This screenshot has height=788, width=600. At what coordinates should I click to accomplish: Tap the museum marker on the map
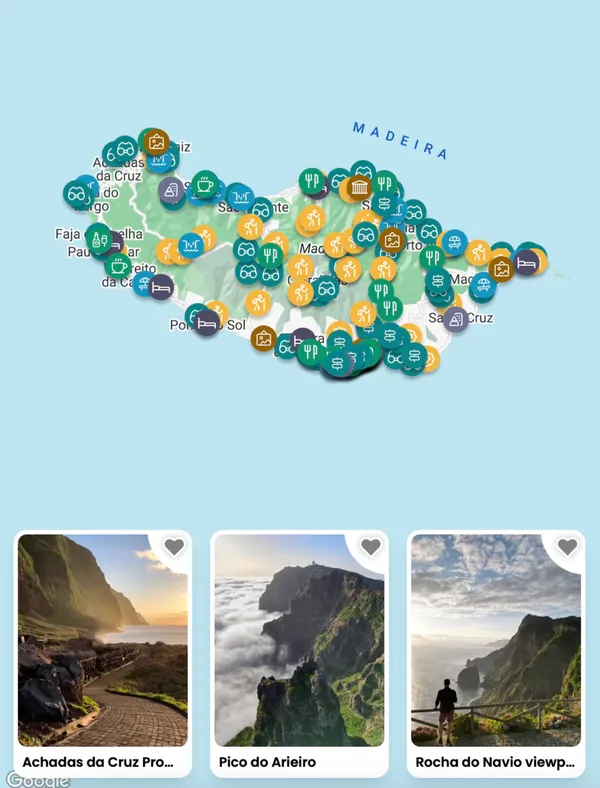point(359,188)
